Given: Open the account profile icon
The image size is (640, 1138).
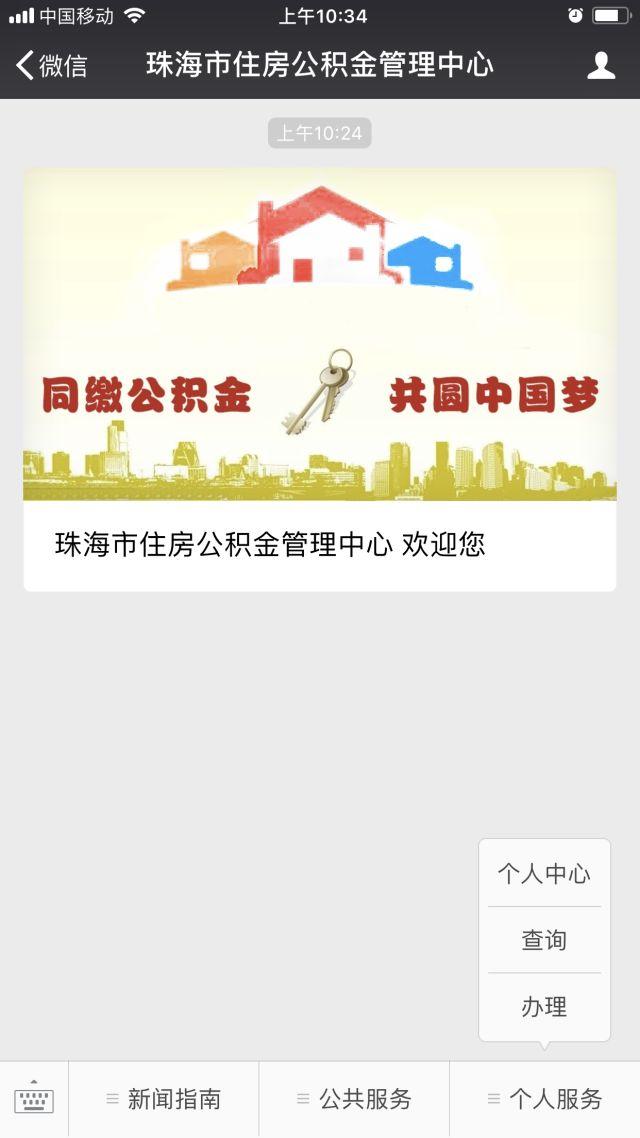Looking at the screenshot, I should click(x=601, y=65).
